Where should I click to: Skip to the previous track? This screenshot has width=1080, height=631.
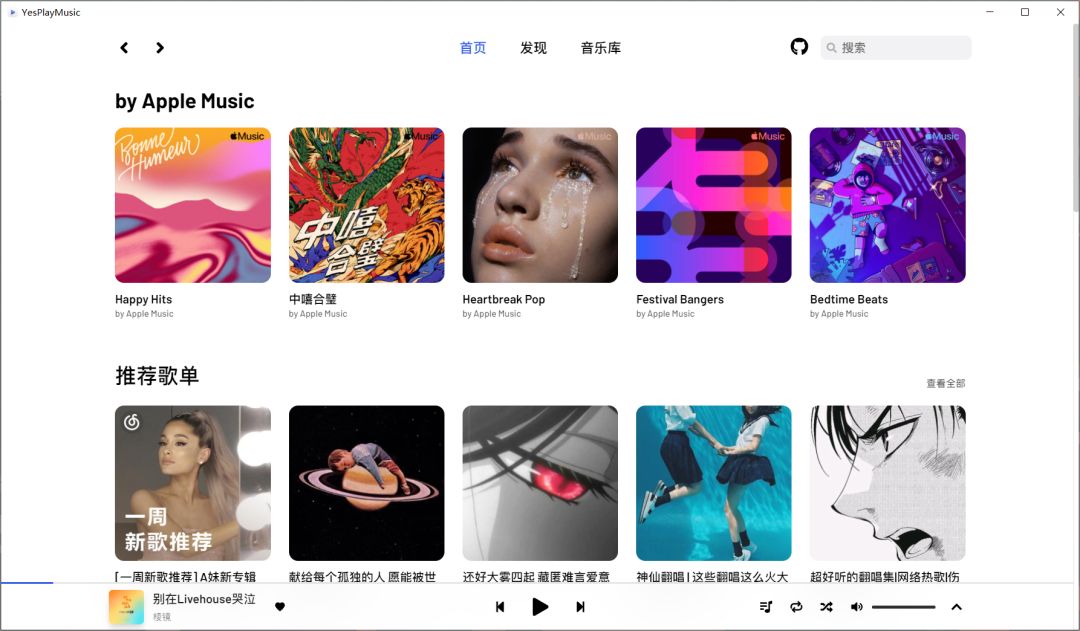pyautogui.click(x=500, y=607)
